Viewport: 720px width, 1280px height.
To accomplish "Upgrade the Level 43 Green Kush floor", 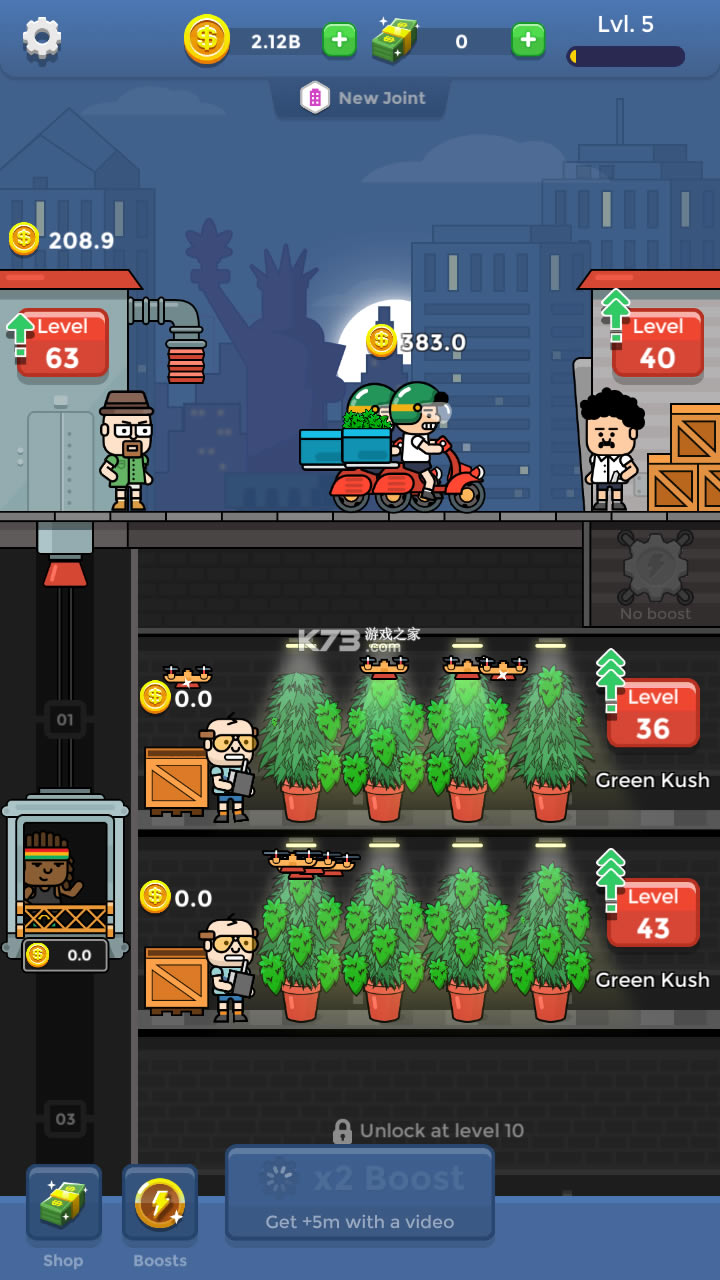I will [652, 913].
